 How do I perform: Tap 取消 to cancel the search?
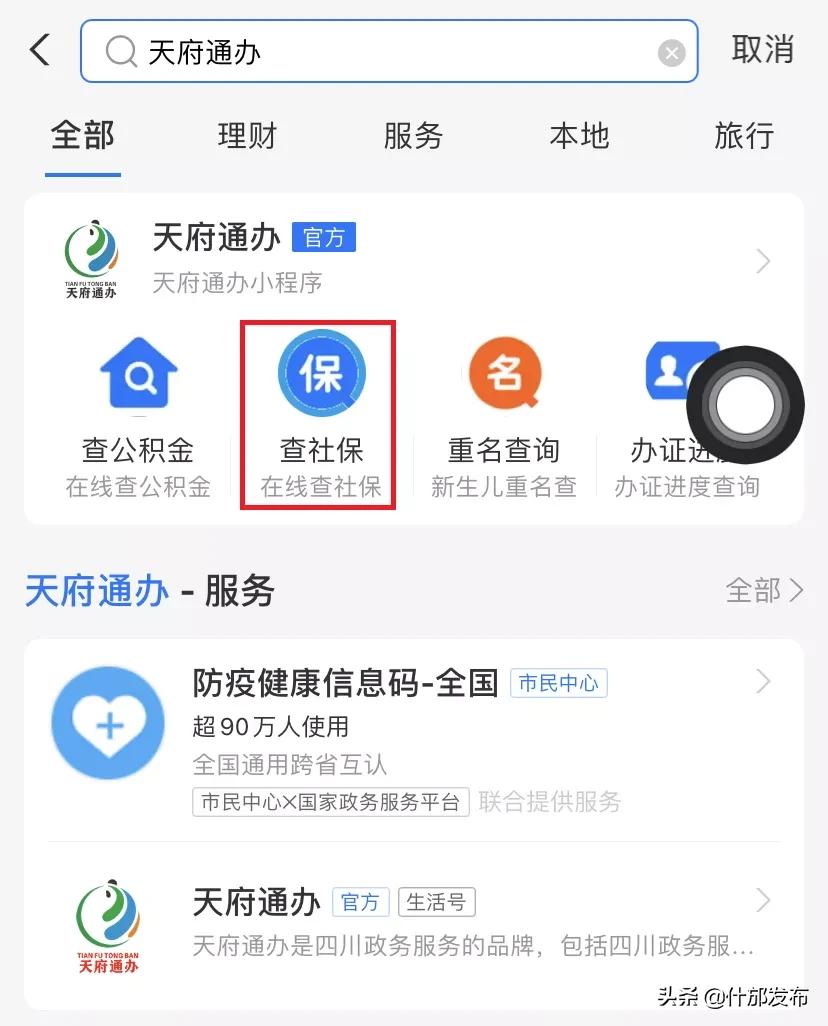tap(761, 50)
